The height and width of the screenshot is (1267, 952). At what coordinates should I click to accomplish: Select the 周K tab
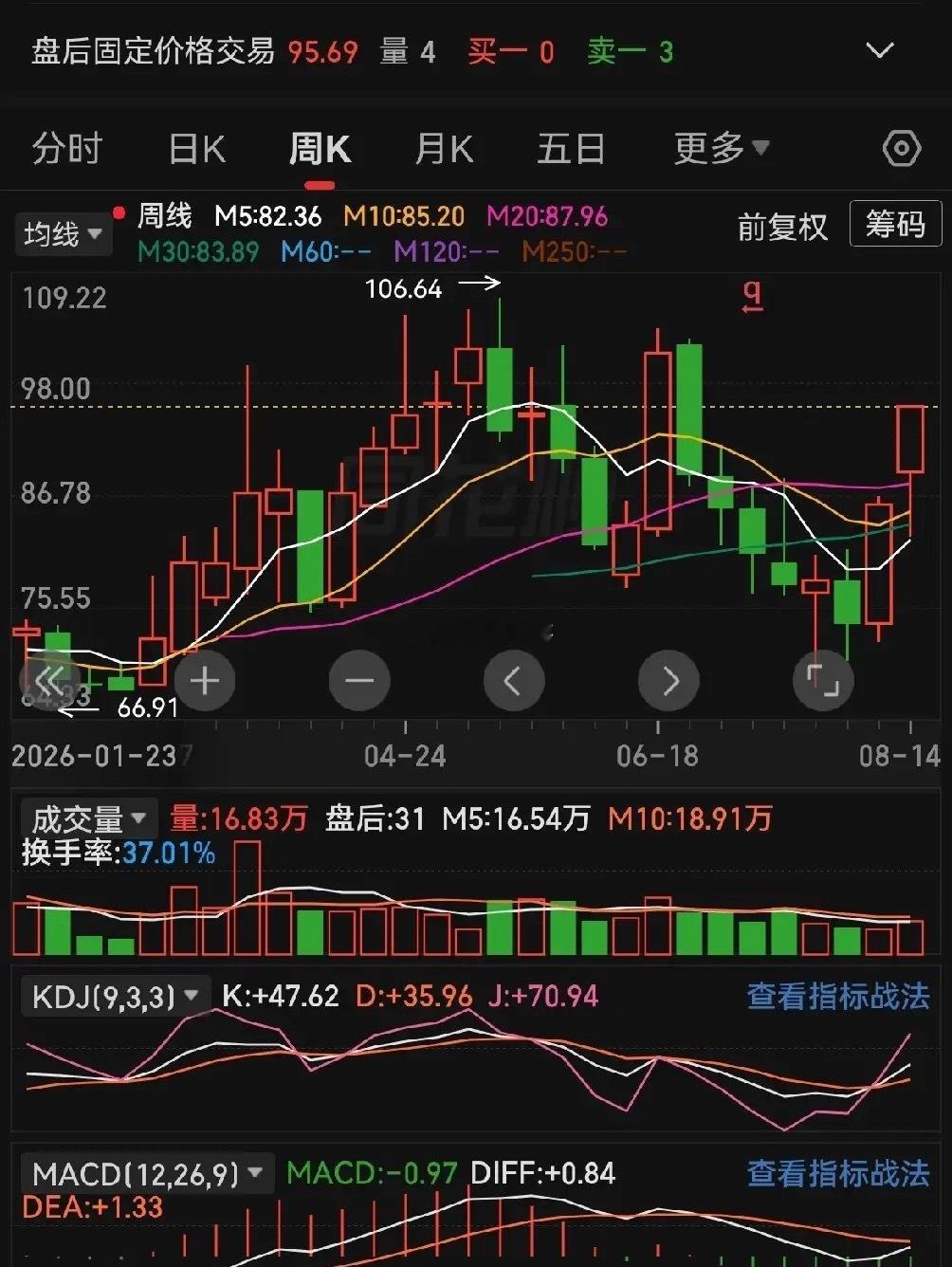[x=320, y=150]
